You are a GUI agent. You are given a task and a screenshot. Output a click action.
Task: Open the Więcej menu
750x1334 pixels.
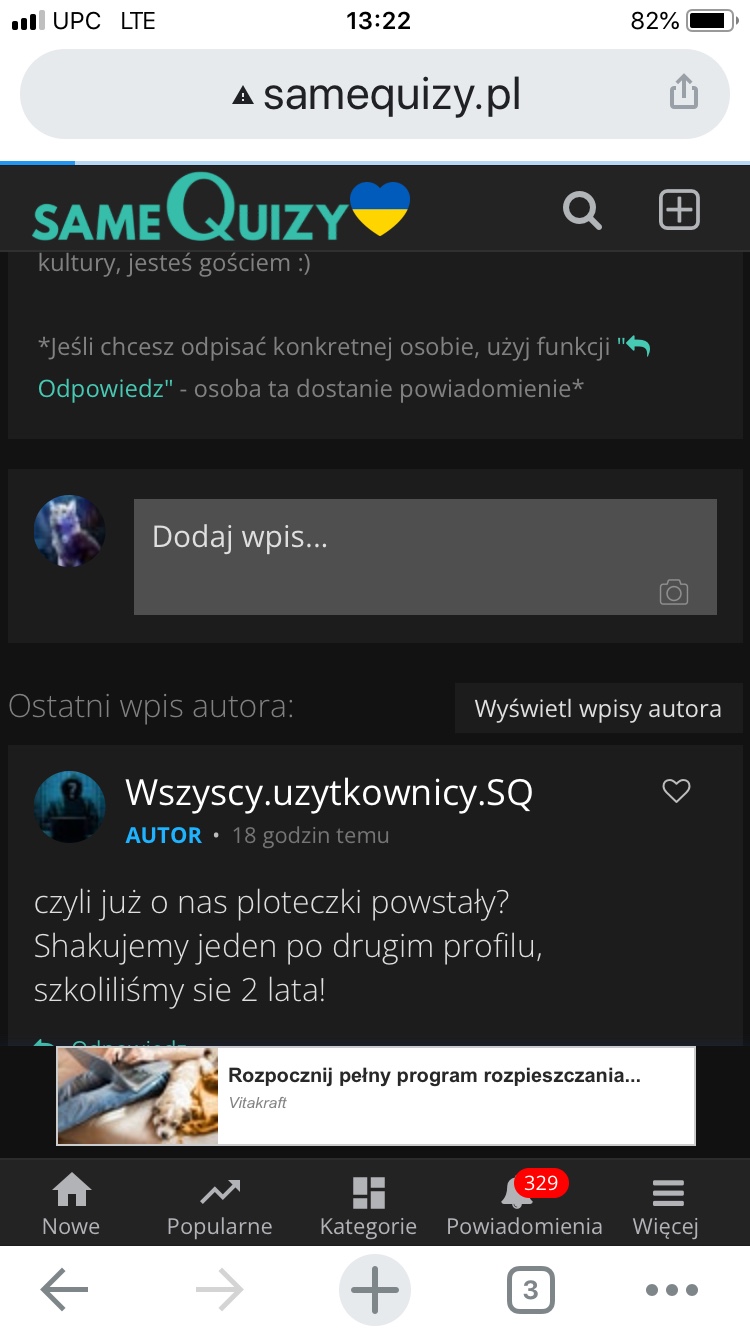click(666, 1205)
